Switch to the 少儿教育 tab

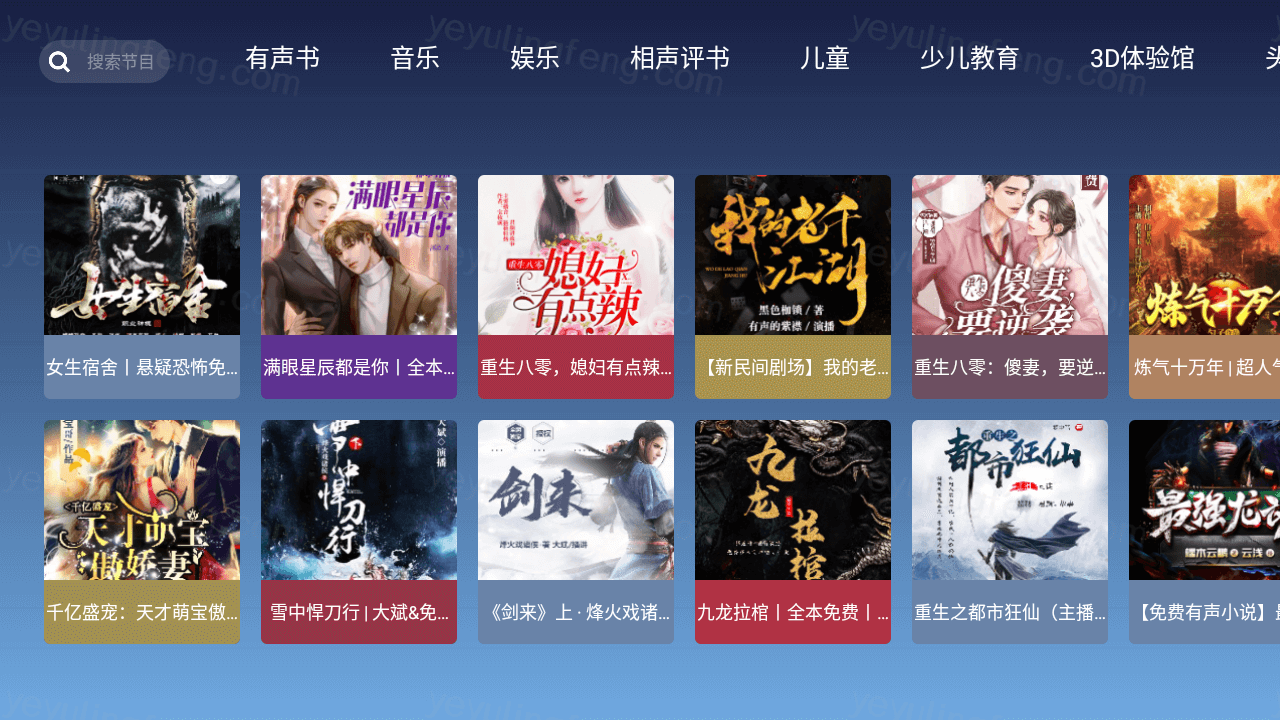[x=970, y=58]
